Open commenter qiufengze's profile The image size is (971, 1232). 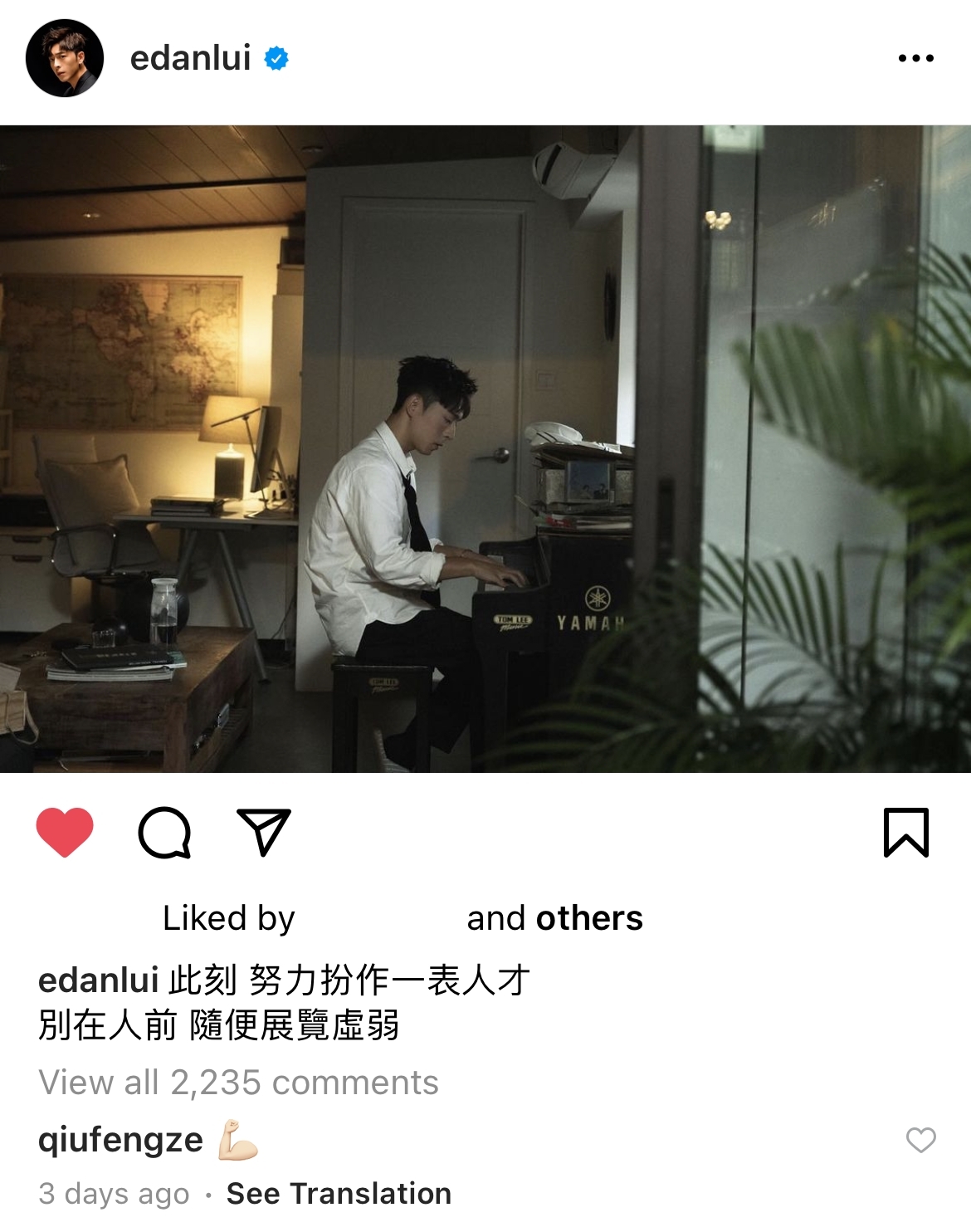coord(120,1140)
